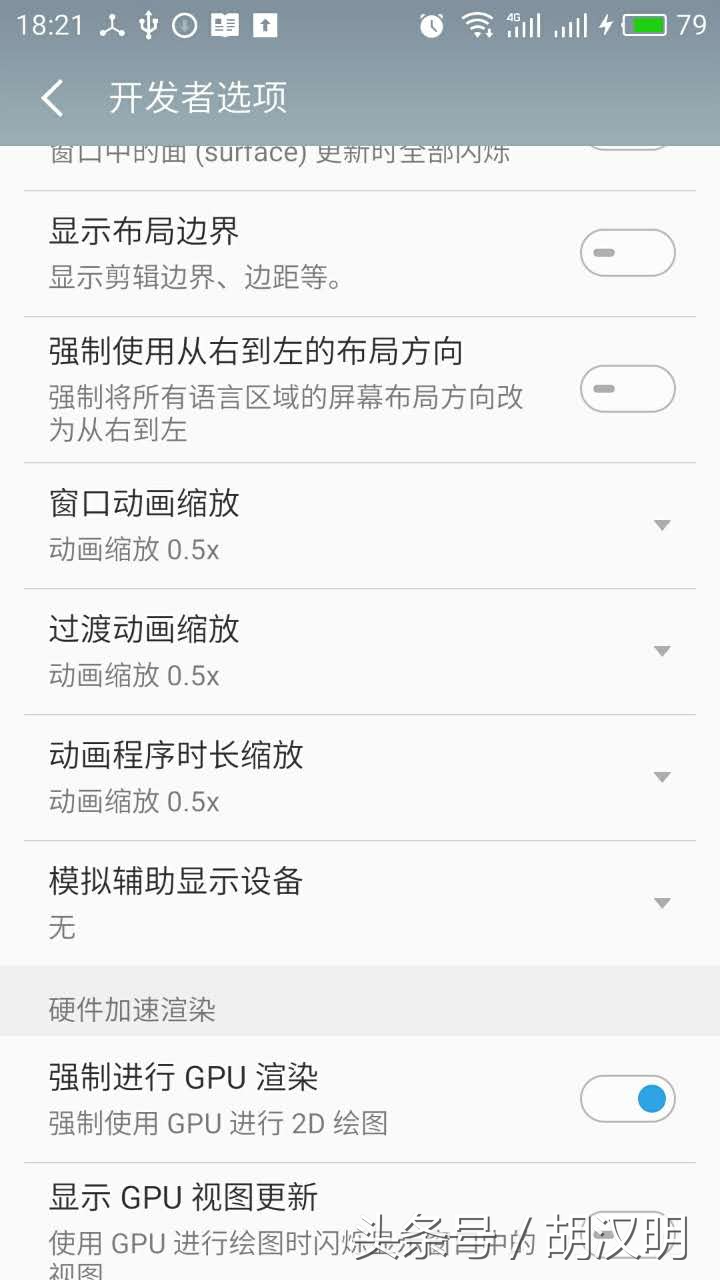The height and width of the screenshot is (1280, 720).
Task: Tap the back arrow to leave Developer Options
Action: (x=50, y=97)
